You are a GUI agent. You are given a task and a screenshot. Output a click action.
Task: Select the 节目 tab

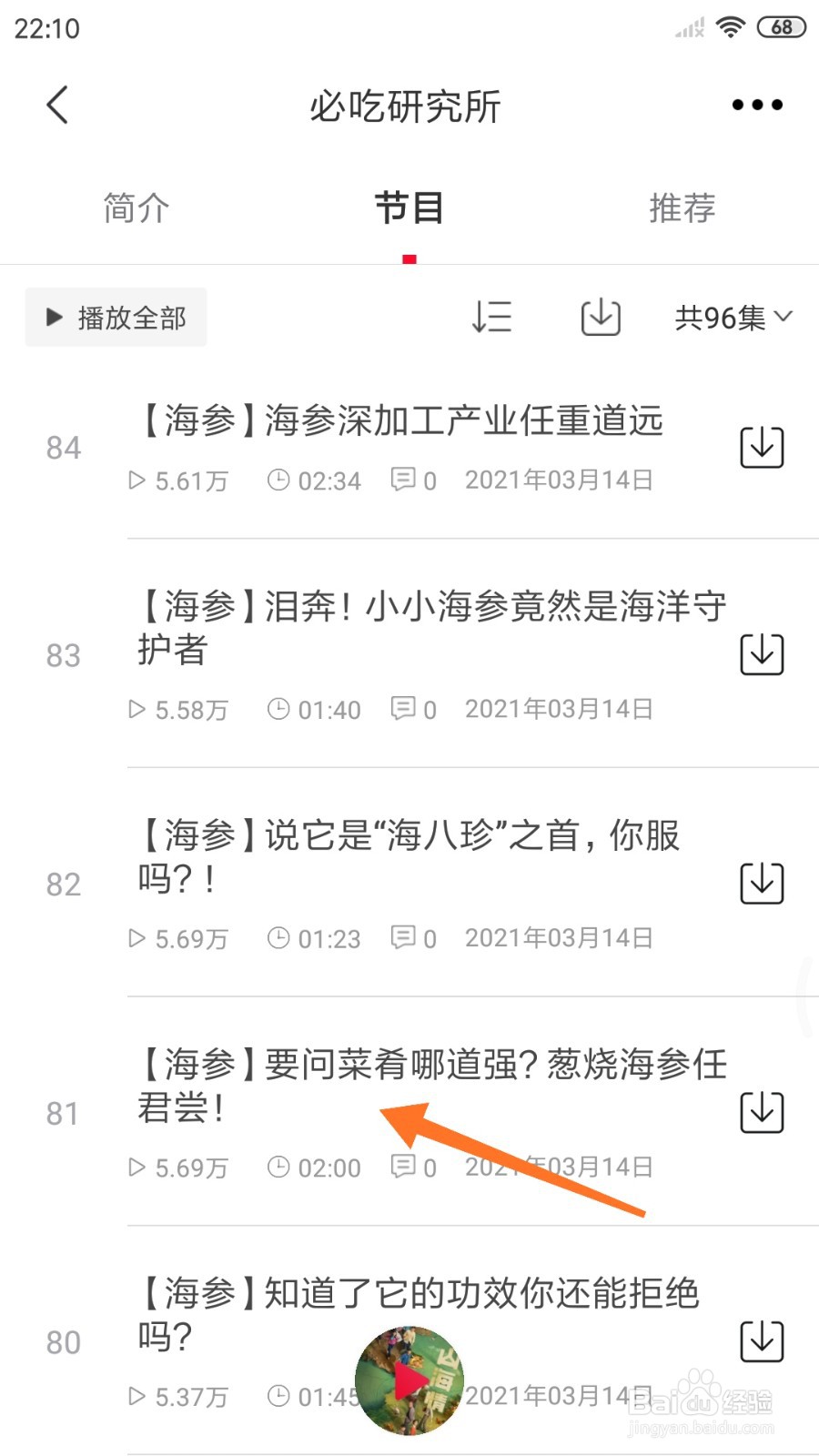point(409,208)
